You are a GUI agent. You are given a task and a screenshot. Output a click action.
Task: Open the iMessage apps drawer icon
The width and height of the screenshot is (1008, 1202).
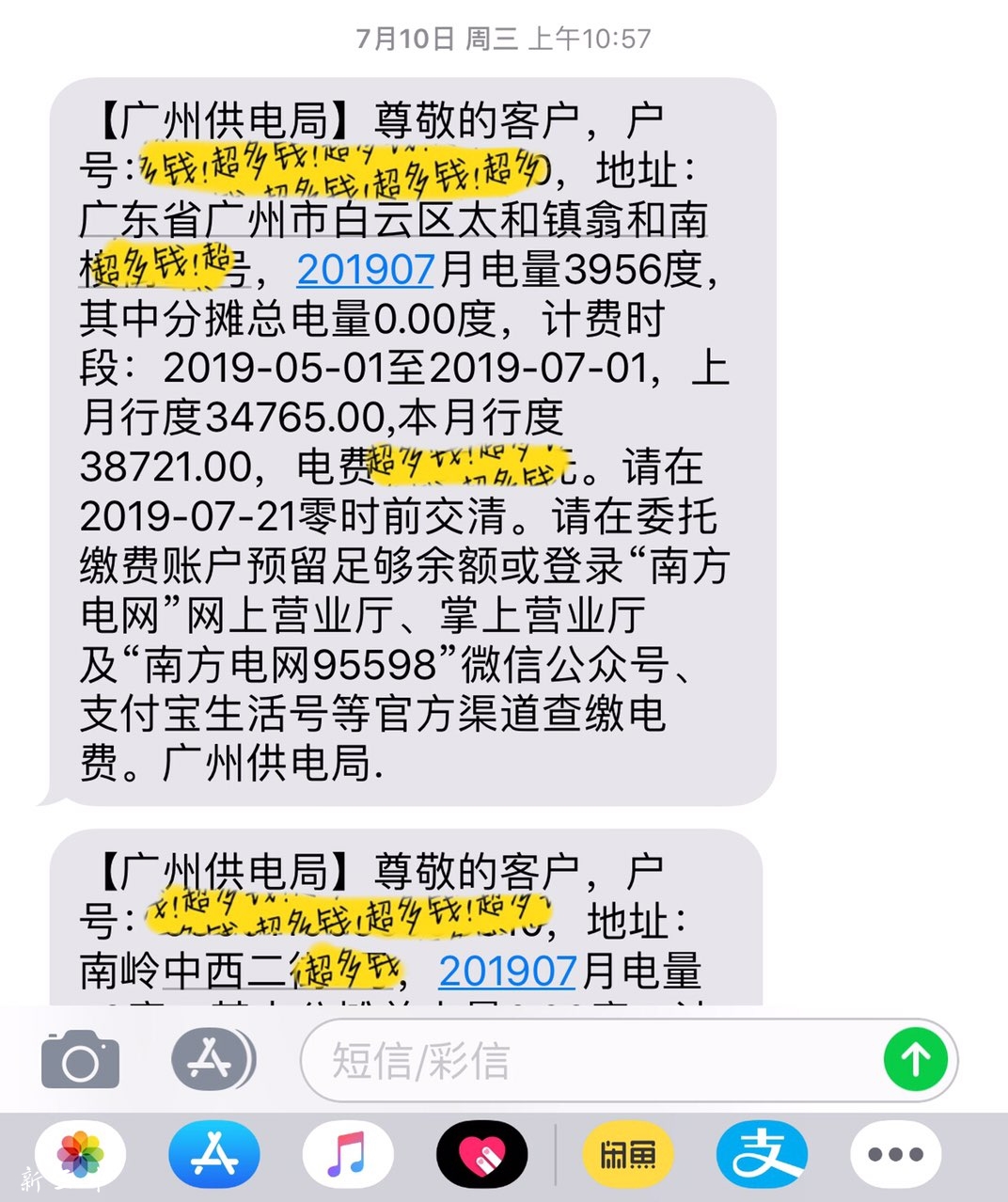pyautogui.click(x=211, y=1060)
